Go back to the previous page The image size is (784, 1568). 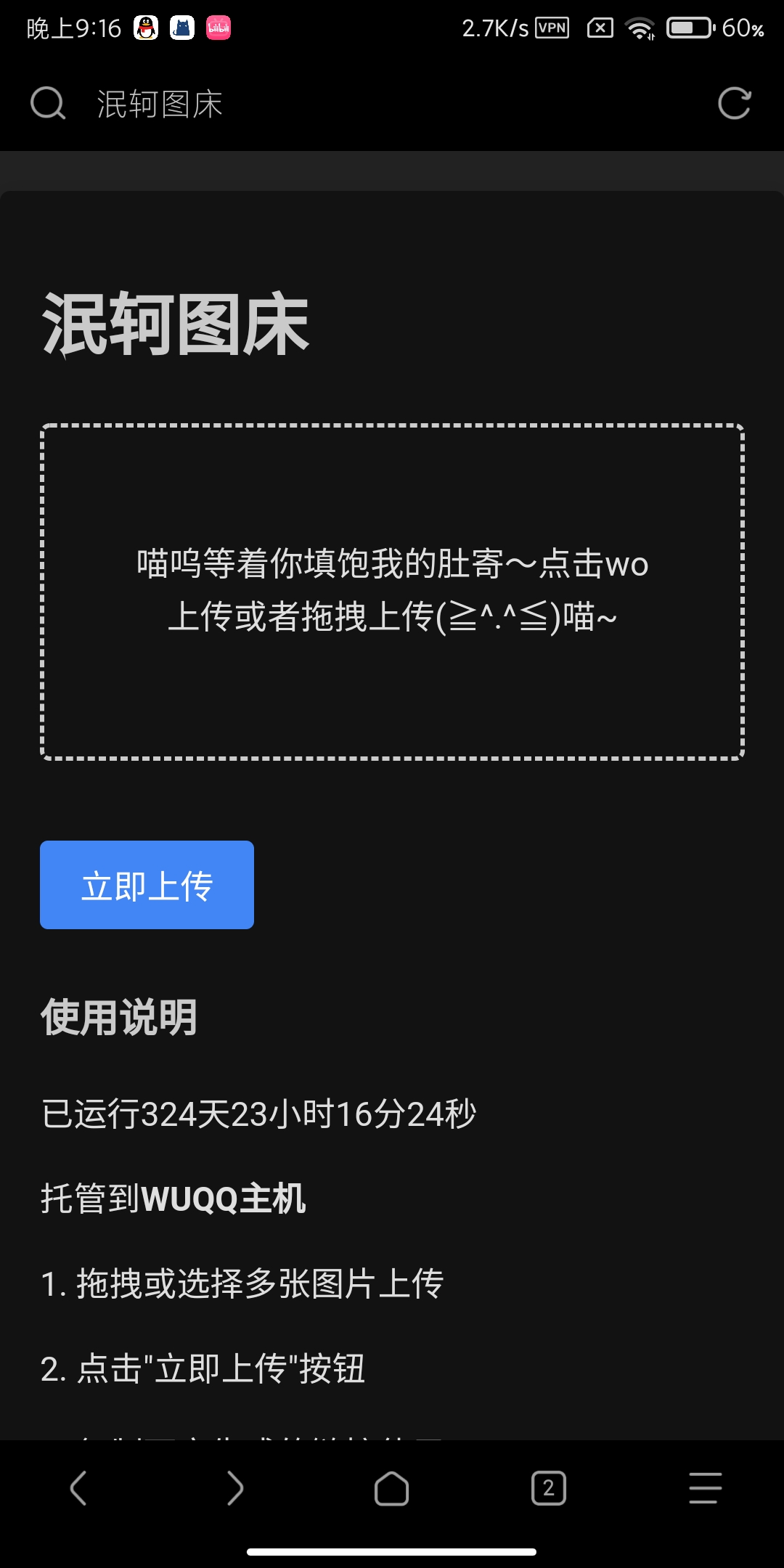click(78, 1488)
